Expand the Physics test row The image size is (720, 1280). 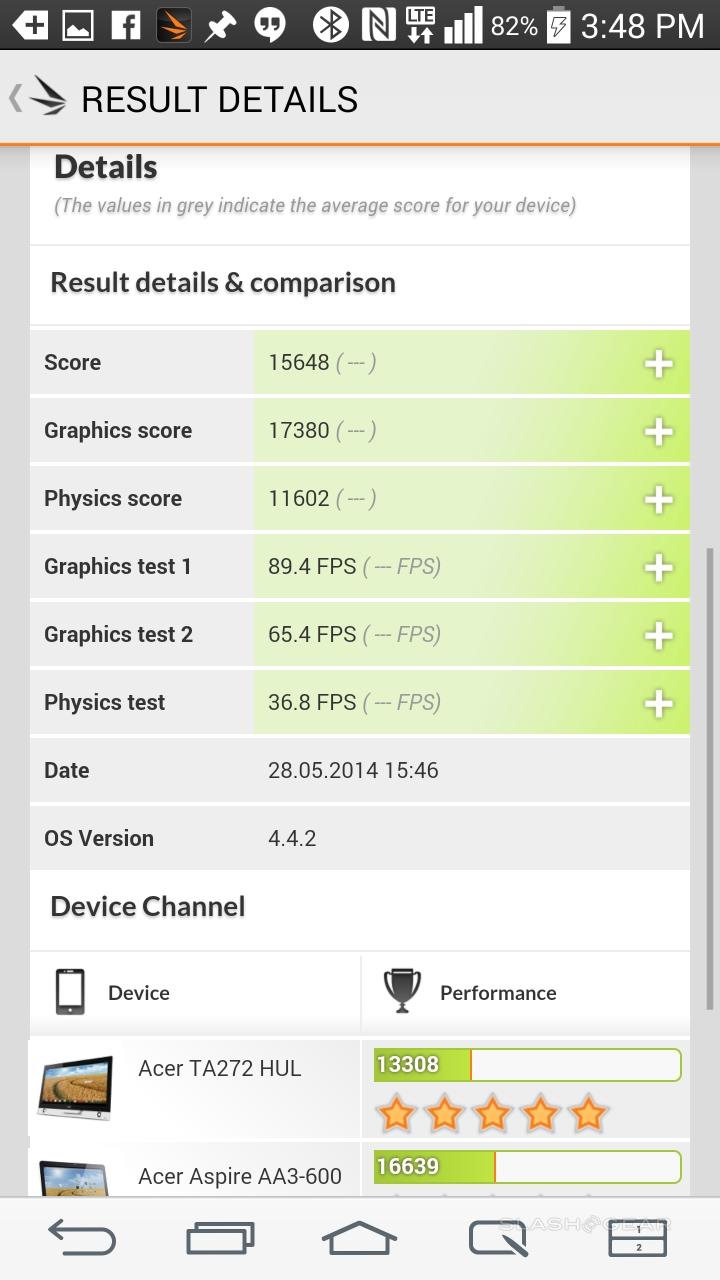(658, 704)
